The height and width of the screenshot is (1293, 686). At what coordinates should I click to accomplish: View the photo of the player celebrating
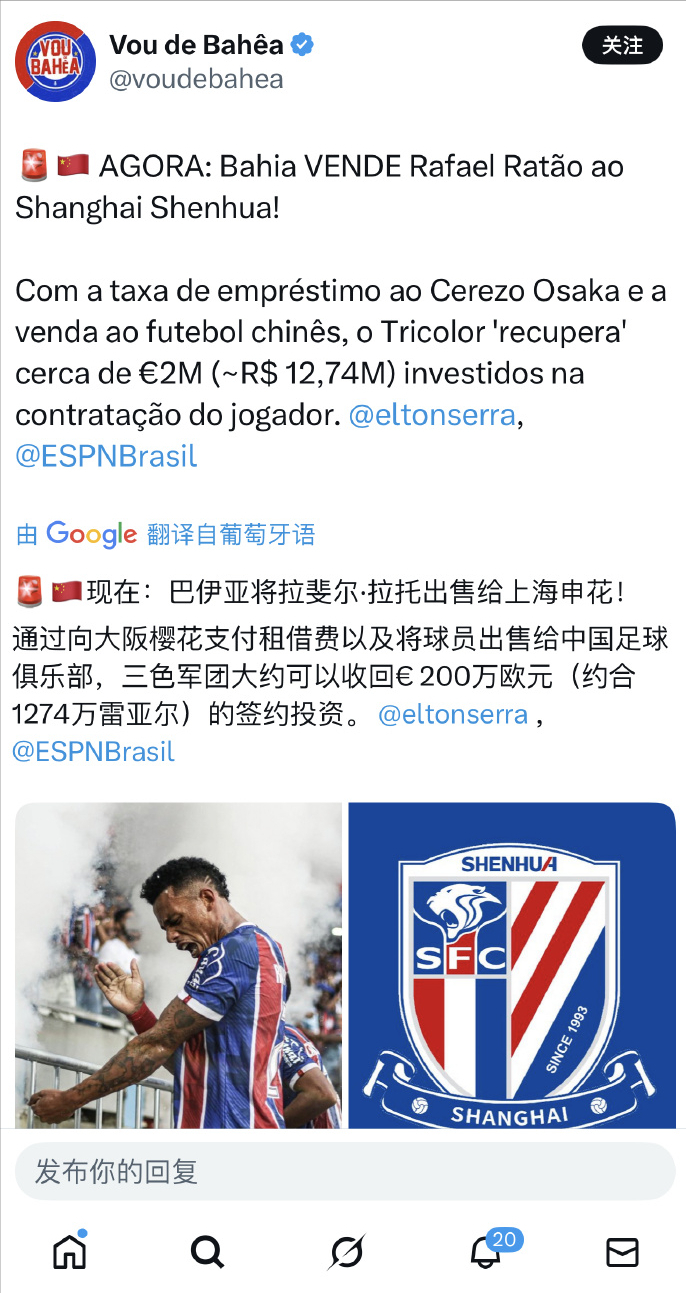click(x=178, y=965)
